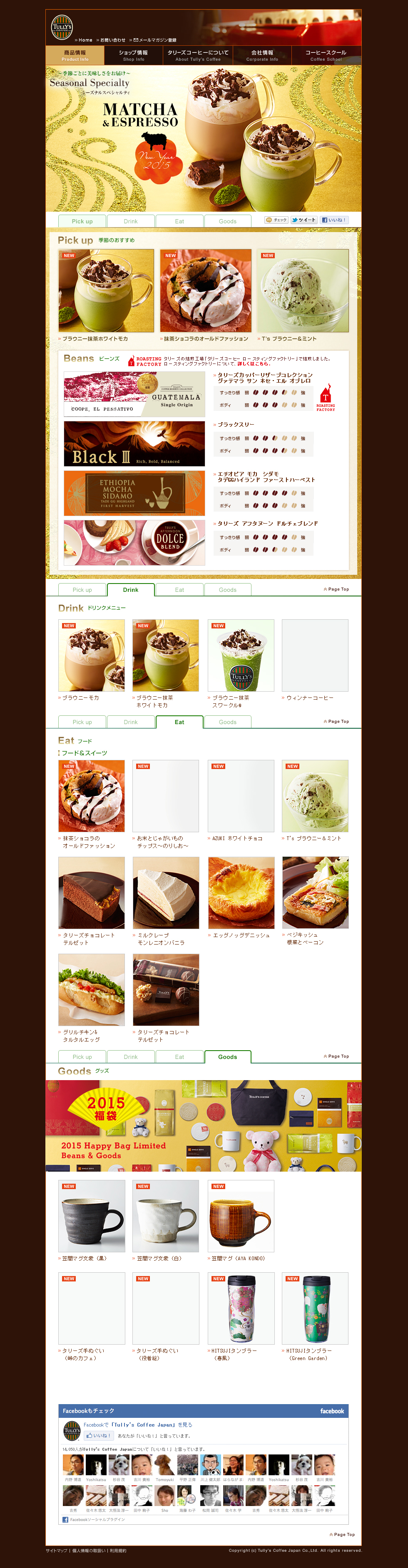Open About Tully's Coffee section
Viewport: 408px width, 1568px height.
click(198, 55)
